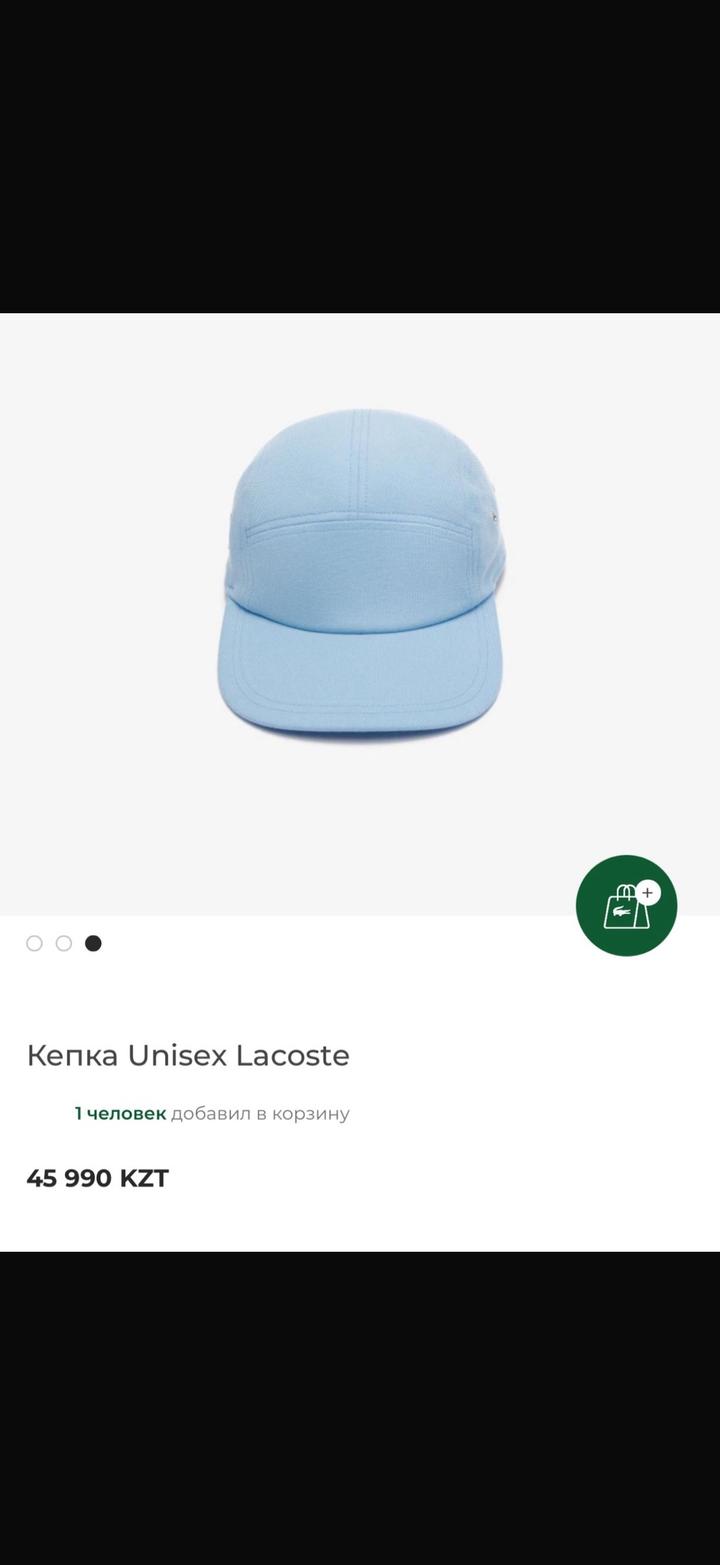Screen dimensions: 720x1565
Task: Jump to the first product photo dot
Action: 34,943
